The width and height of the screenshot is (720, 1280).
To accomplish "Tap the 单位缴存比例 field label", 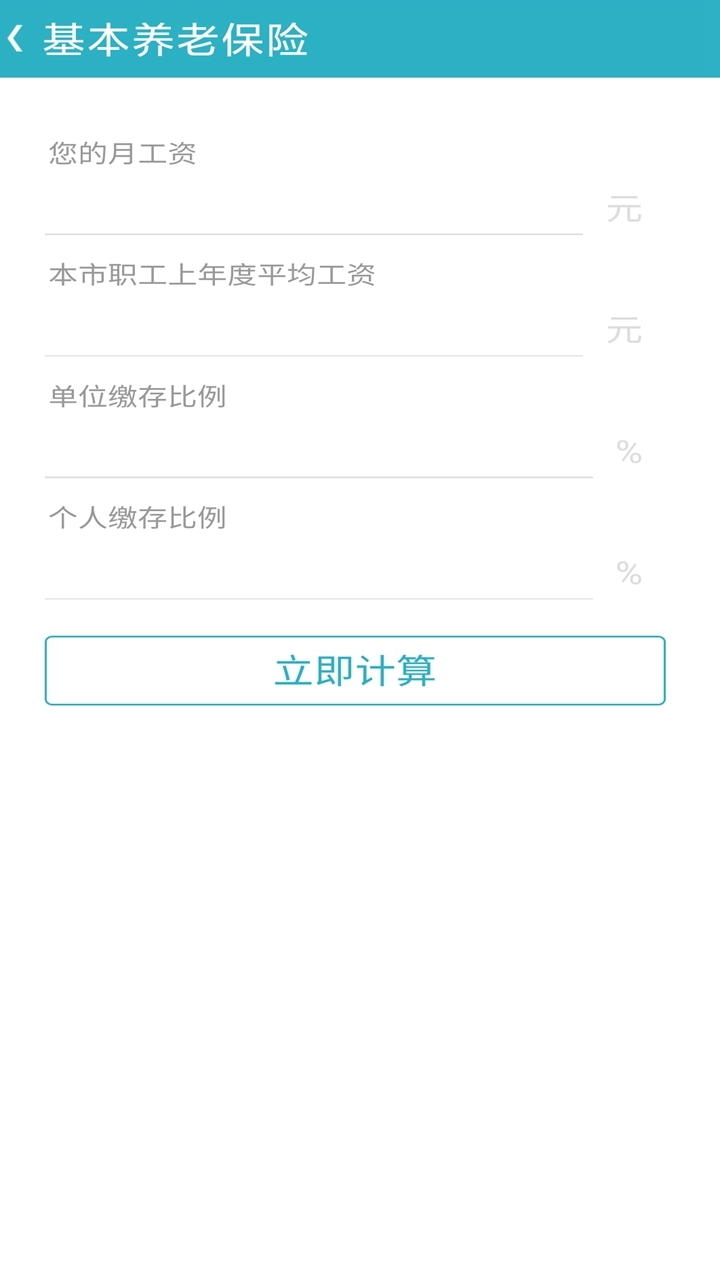I will point(140,396).
